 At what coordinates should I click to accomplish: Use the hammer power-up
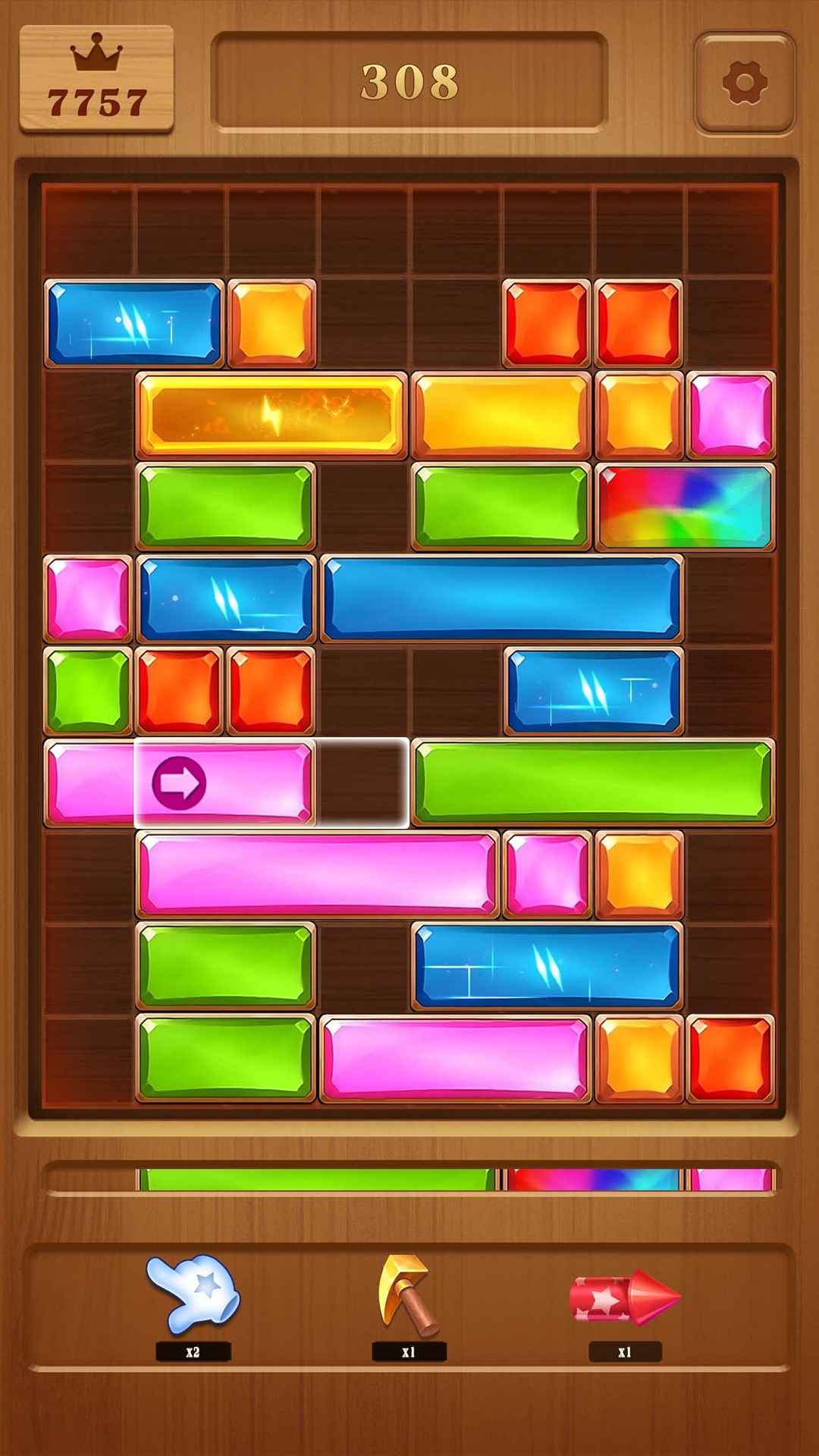pos(408,1295)
